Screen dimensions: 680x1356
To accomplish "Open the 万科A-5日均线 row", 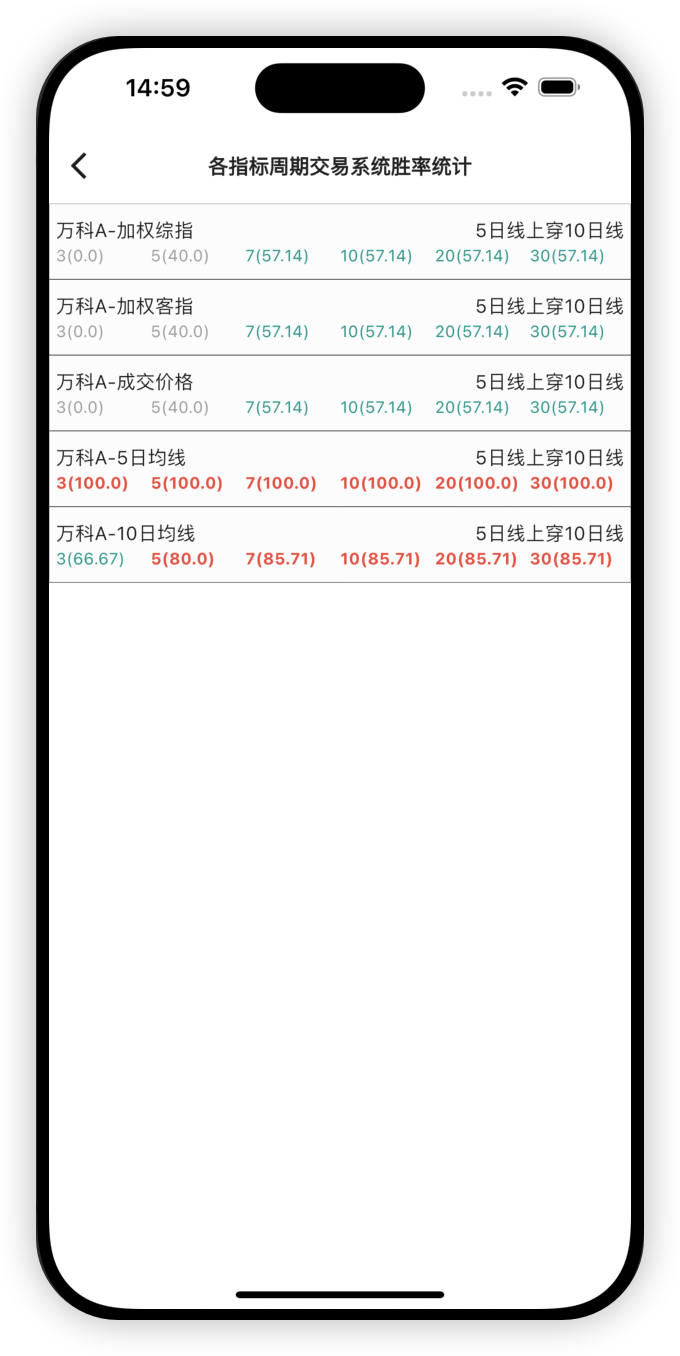I will [340, 470].
